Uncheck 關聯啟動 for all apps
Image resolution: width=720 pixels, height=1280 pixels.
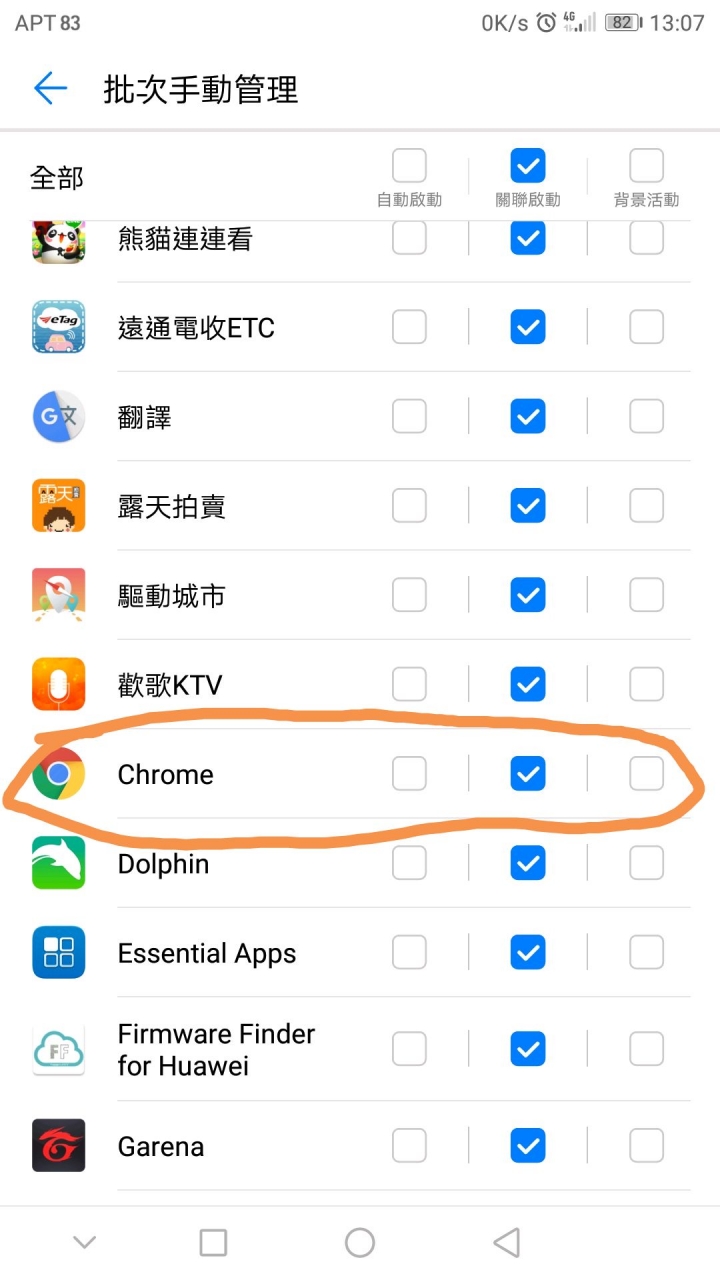pos(527,166)
